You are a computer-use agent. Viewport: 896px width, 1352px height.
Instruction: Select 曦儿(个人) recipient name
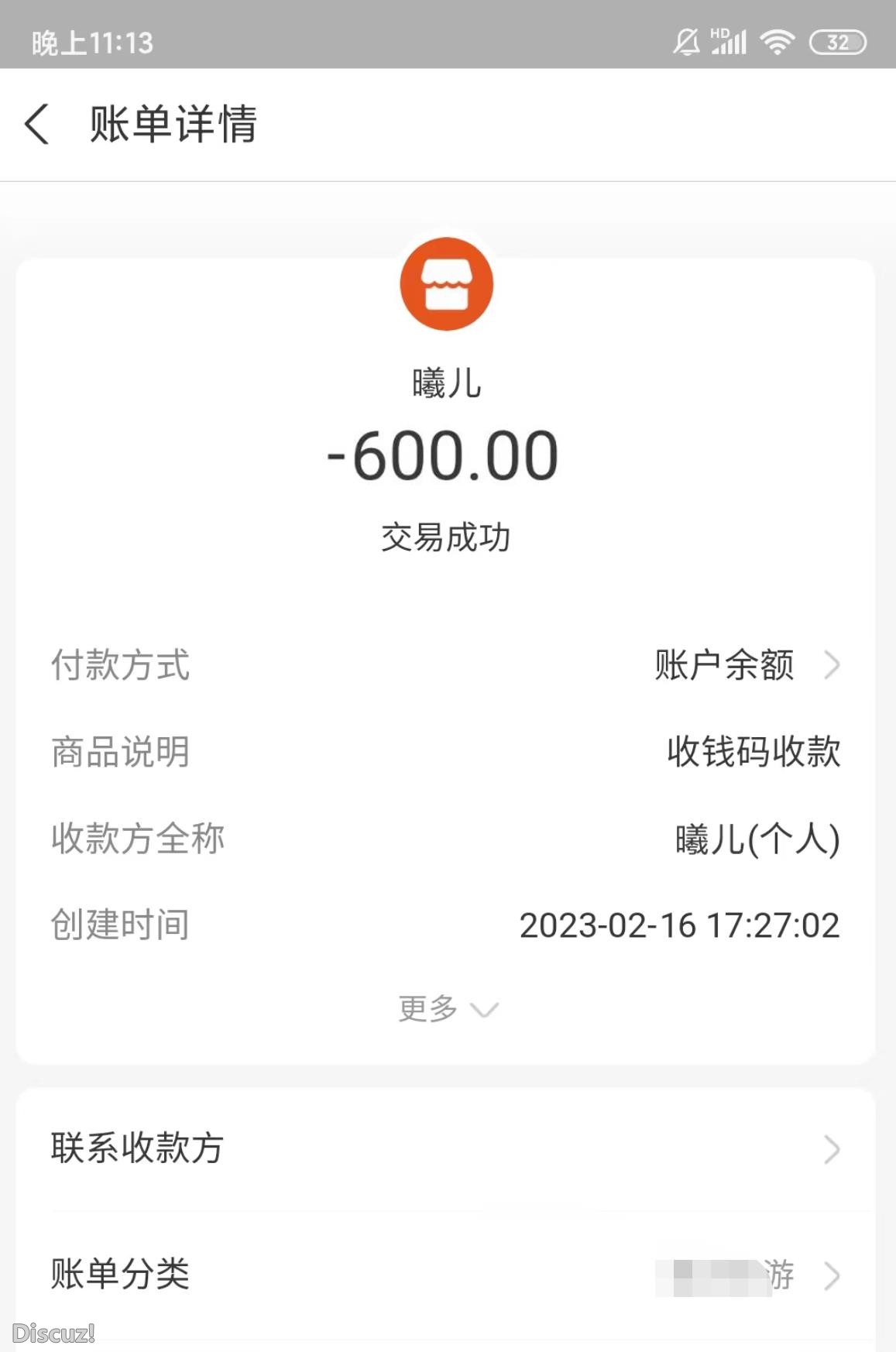pos(757,838)
